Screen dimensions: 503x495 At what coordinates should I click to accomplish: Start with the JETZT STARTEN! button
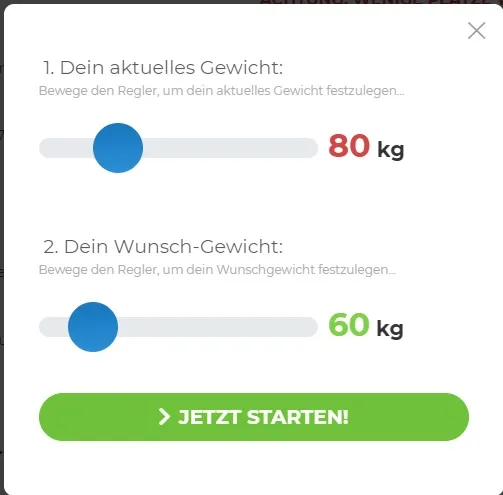254,417
